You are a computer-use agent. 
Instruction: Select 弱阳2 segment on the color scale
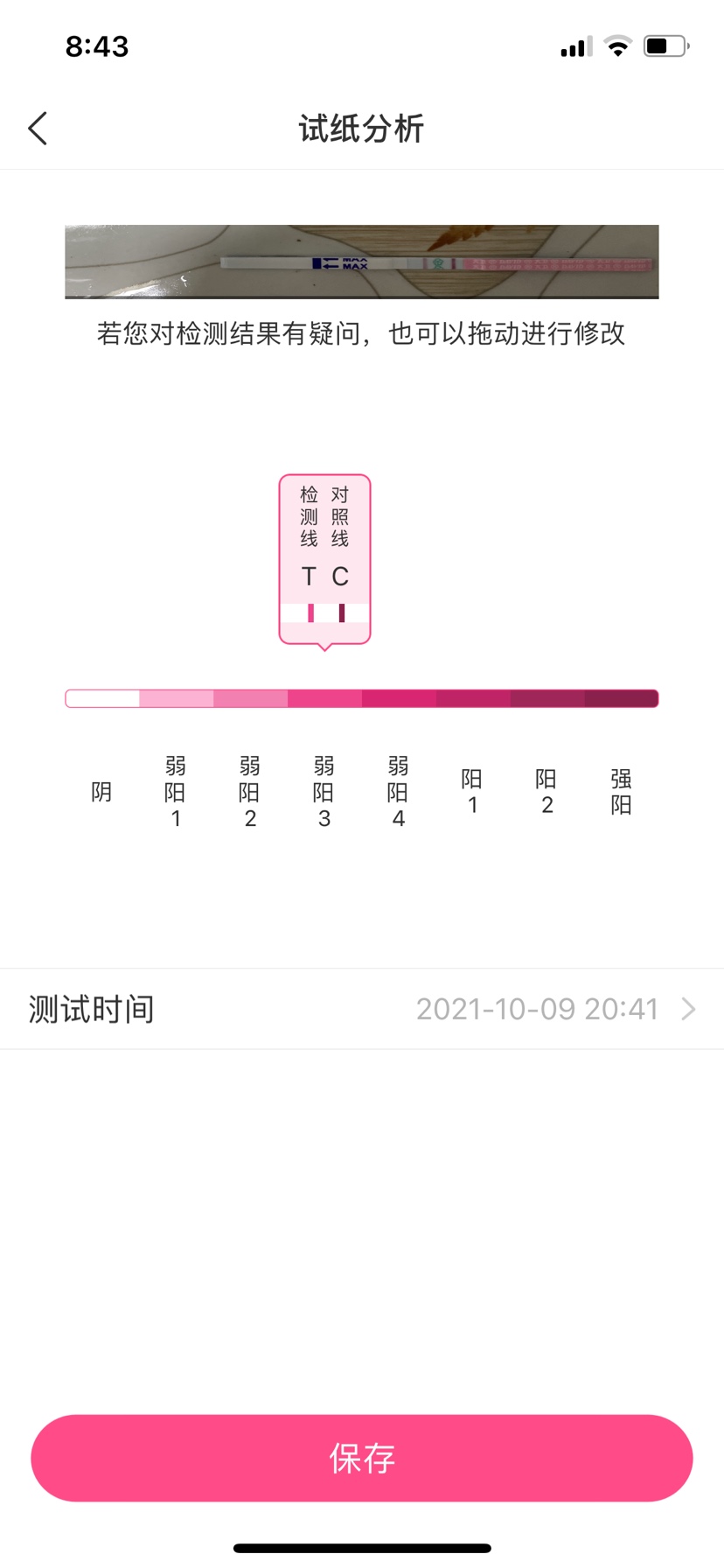pos(251,698)
